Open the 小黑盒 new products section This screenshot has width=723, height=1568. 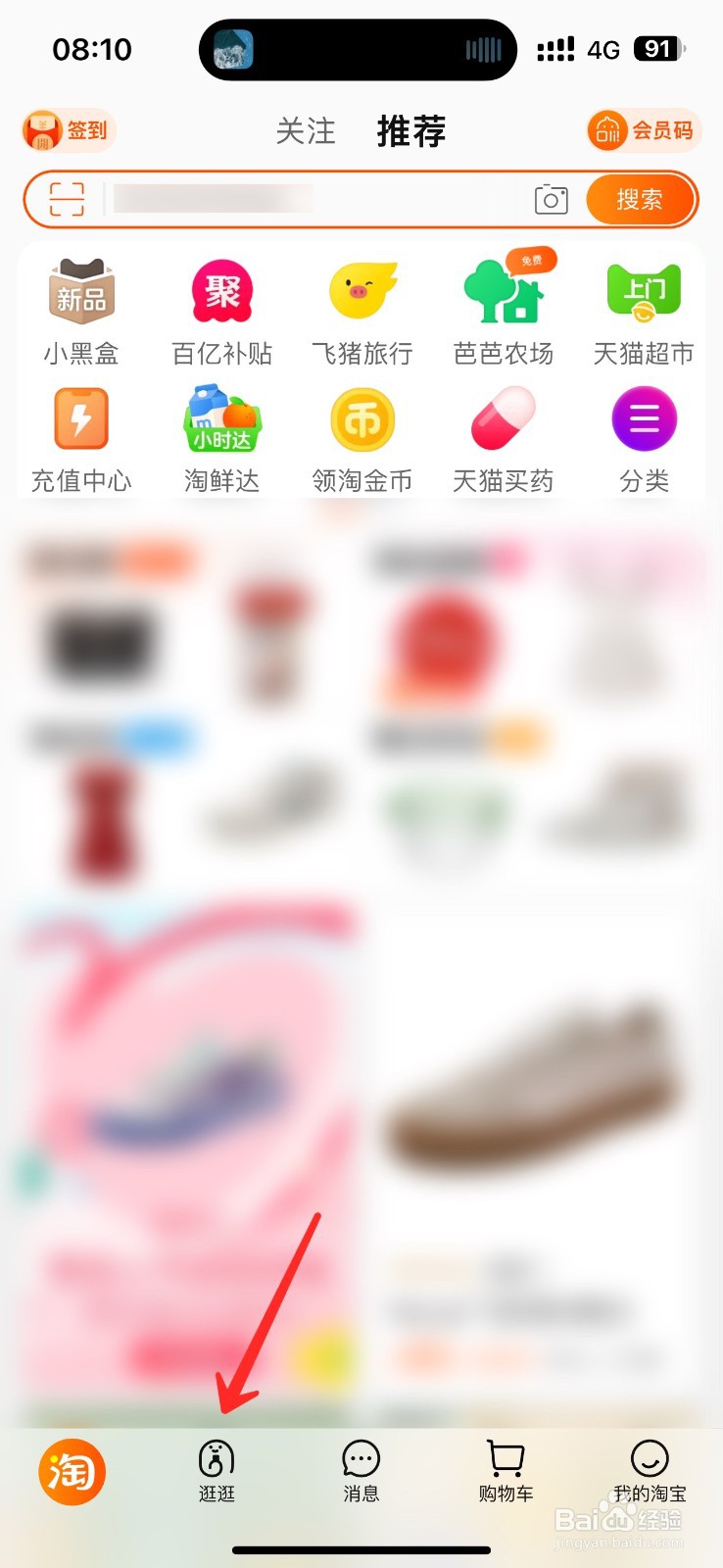(82, 309)
